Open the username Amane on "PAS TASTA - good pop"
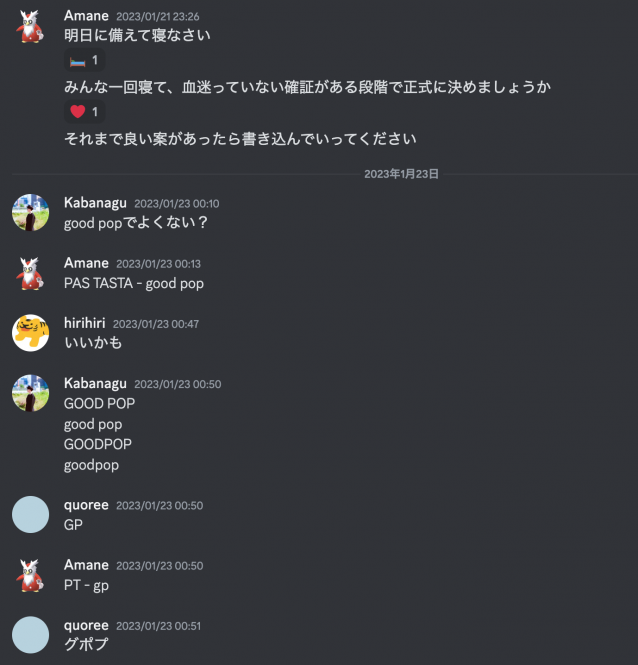638x665 pixels. pos(86,263)
